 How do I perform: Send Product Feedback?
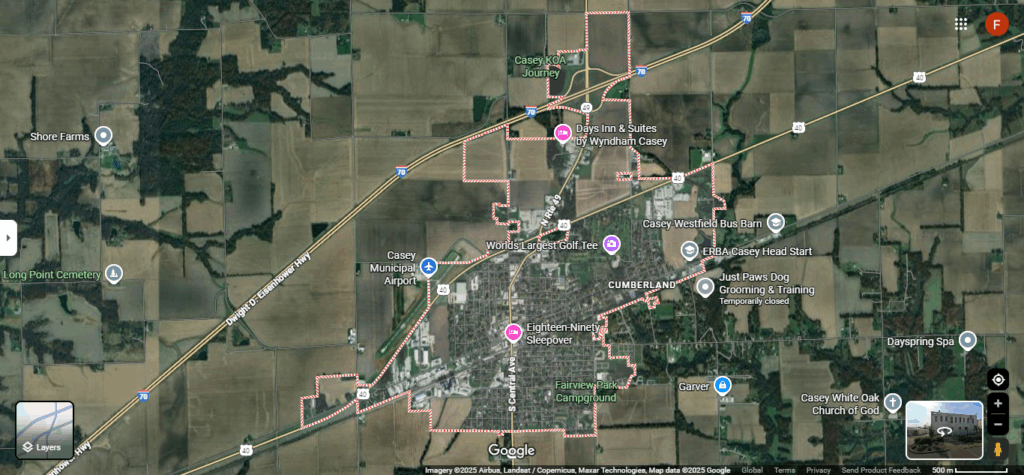881,469
